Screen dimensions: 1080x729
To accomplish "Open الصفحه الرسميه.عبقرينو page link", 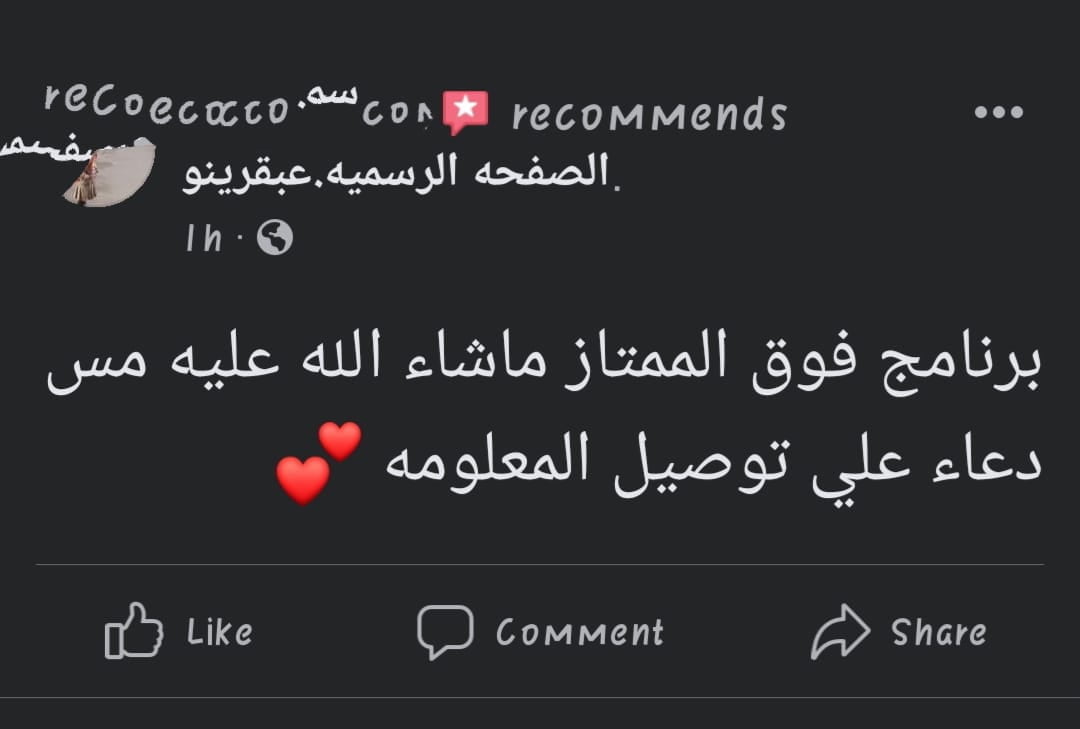I will coord(398,173).
